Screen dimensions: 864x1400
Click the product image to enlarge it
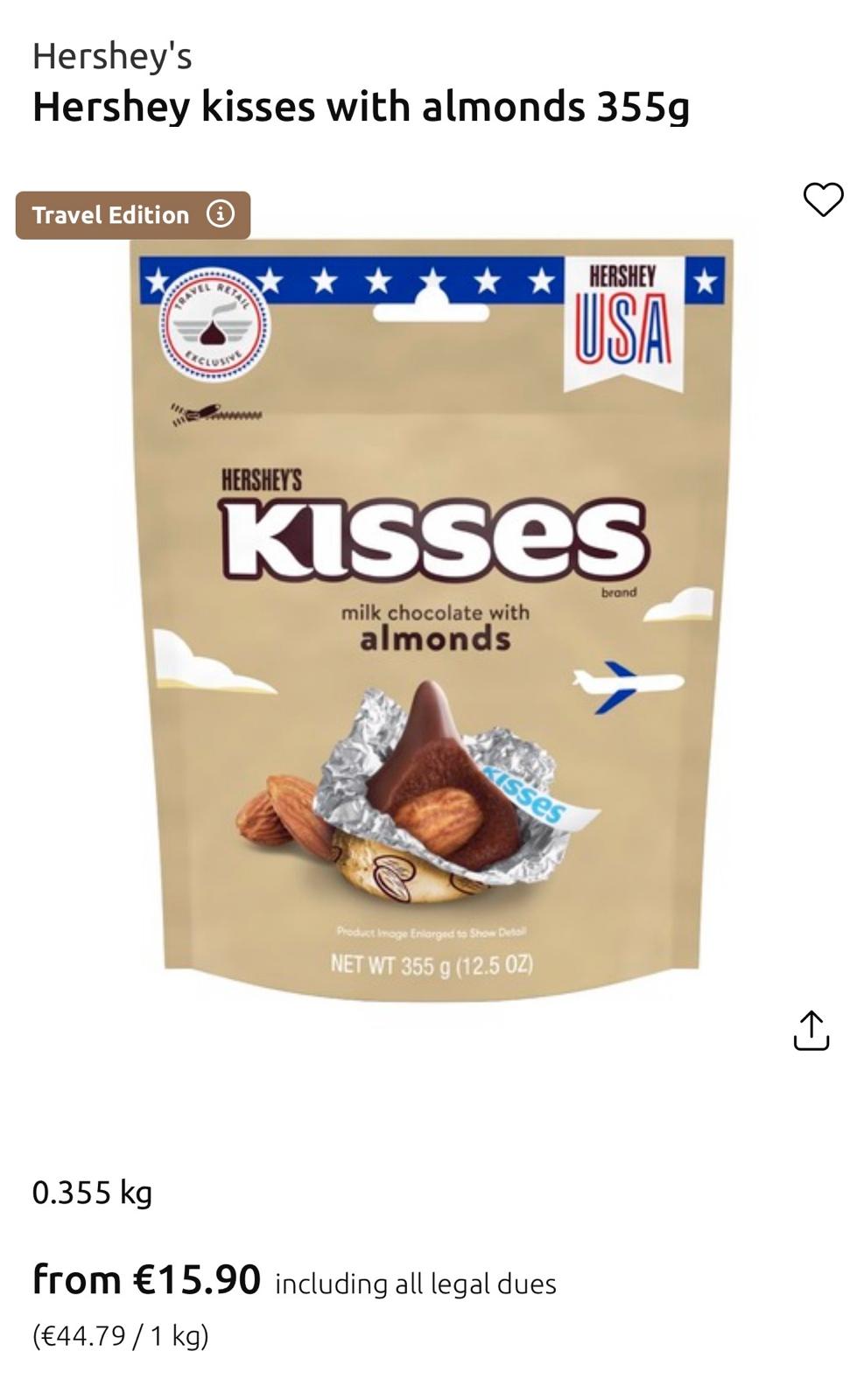pyautogui.click(x=432, y=612)
